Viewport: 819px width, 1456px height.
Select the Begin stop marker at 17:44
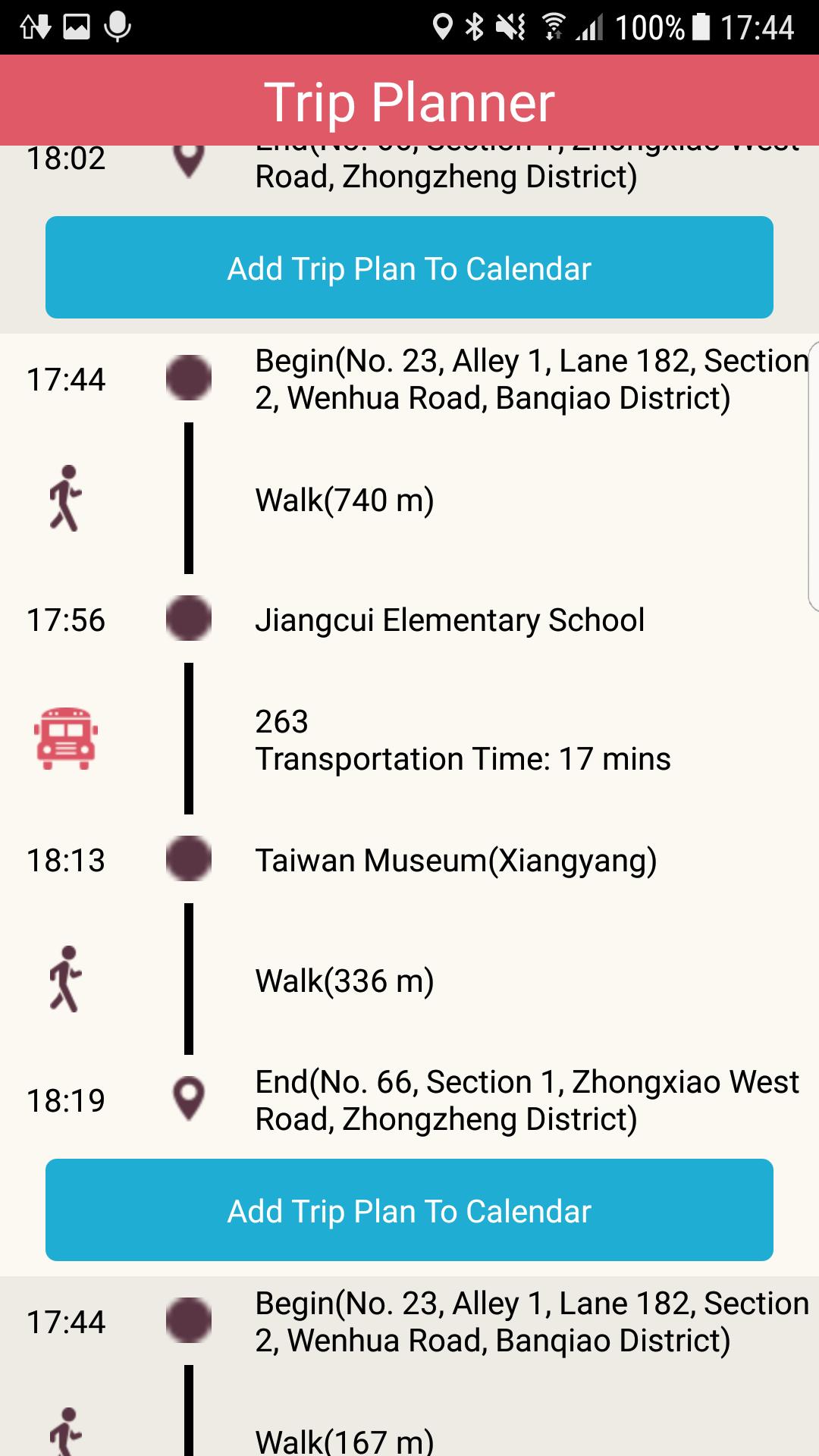coord(190,377)
